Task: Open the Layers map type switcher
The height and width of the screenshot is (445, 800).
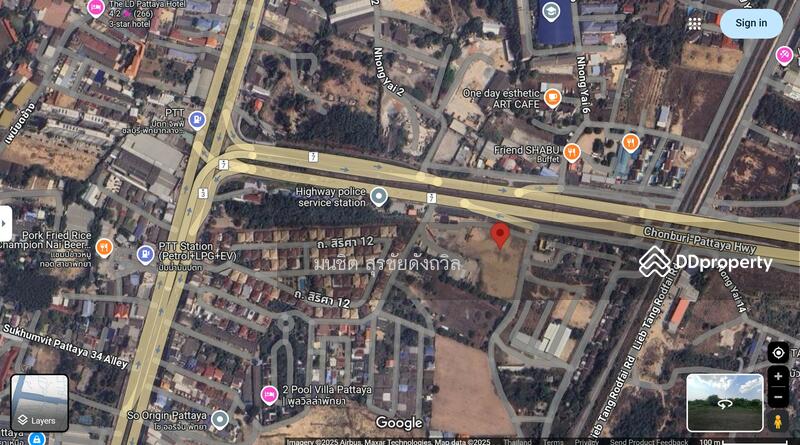Action: (39, 403)
